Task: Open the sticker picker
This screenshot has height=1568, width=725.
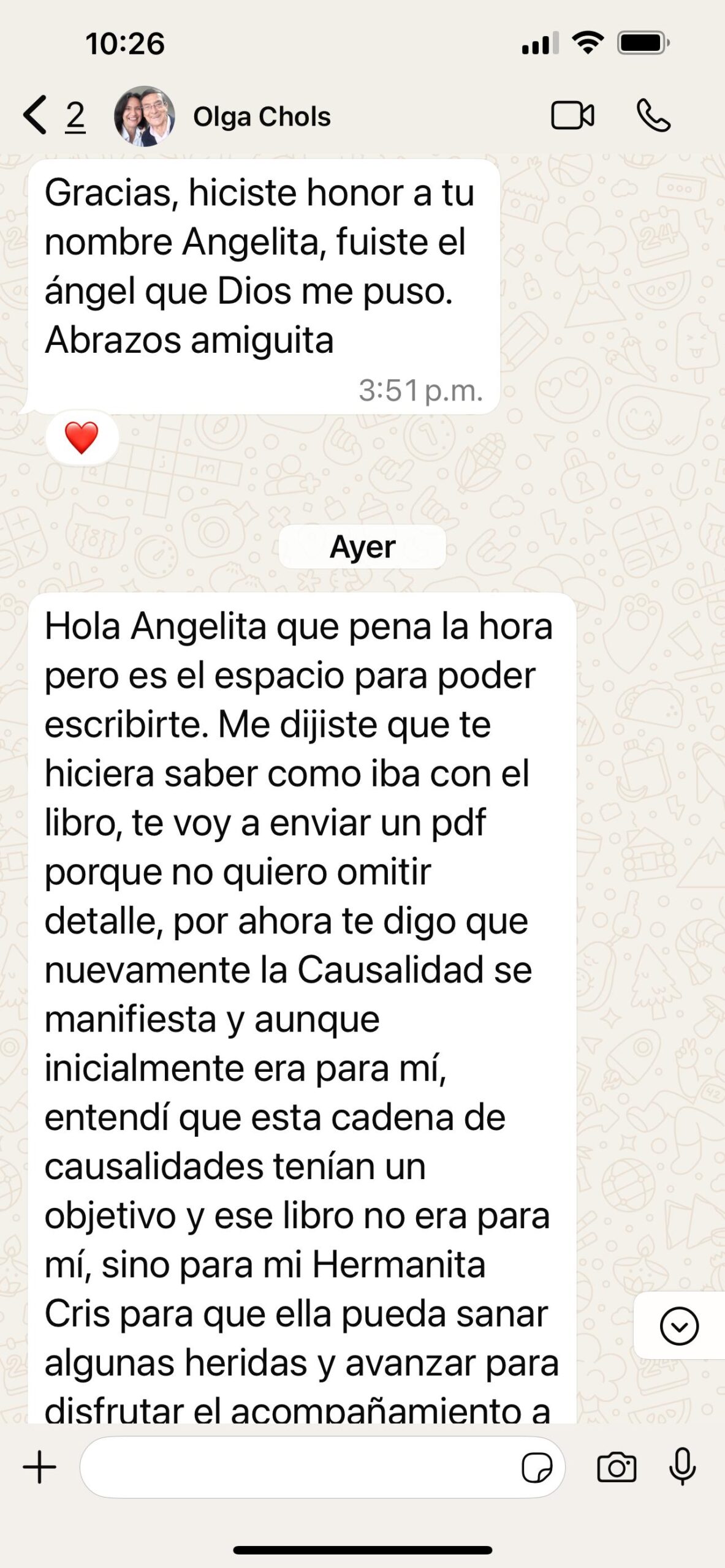Action: tap(537, 1468)
